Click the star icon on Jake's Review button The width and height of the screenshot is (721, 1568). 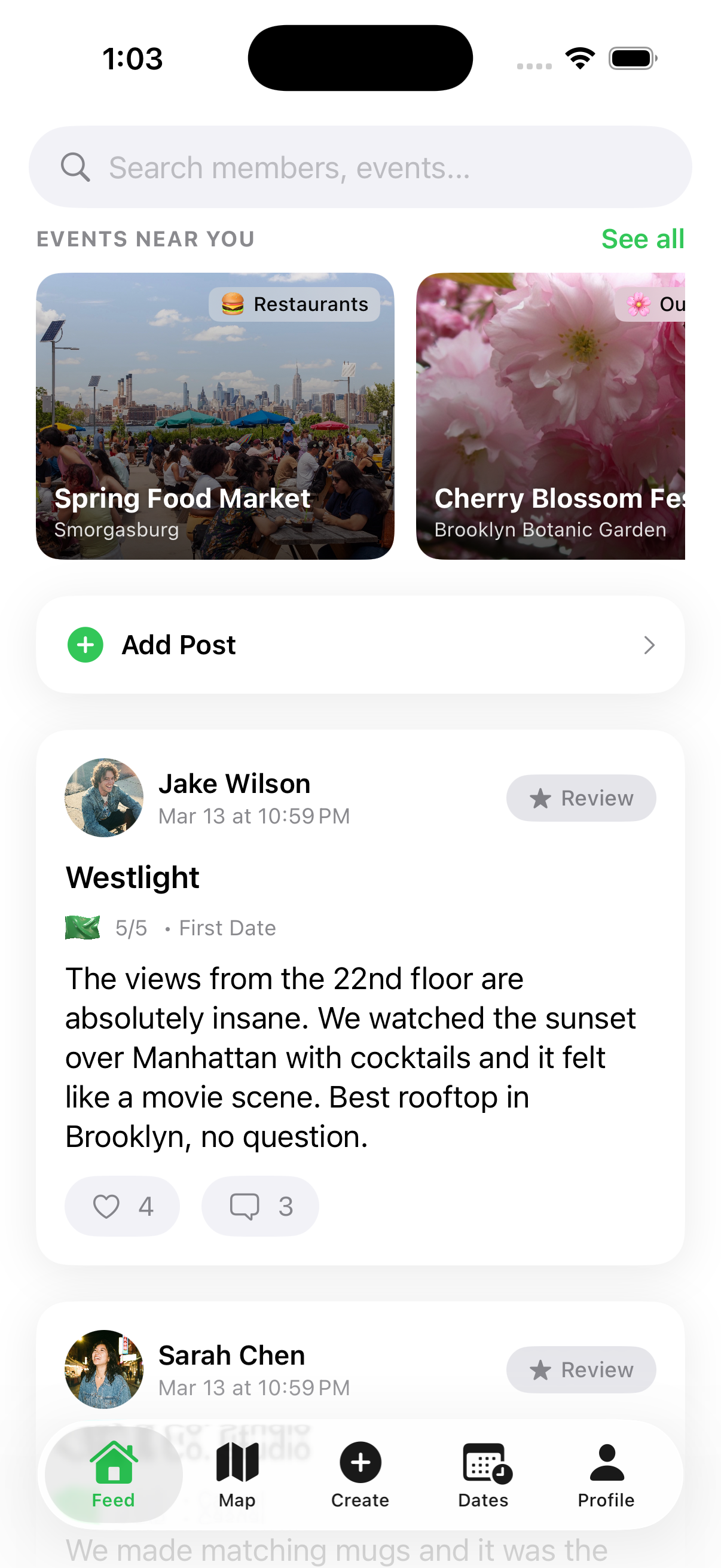coord(540,798)
